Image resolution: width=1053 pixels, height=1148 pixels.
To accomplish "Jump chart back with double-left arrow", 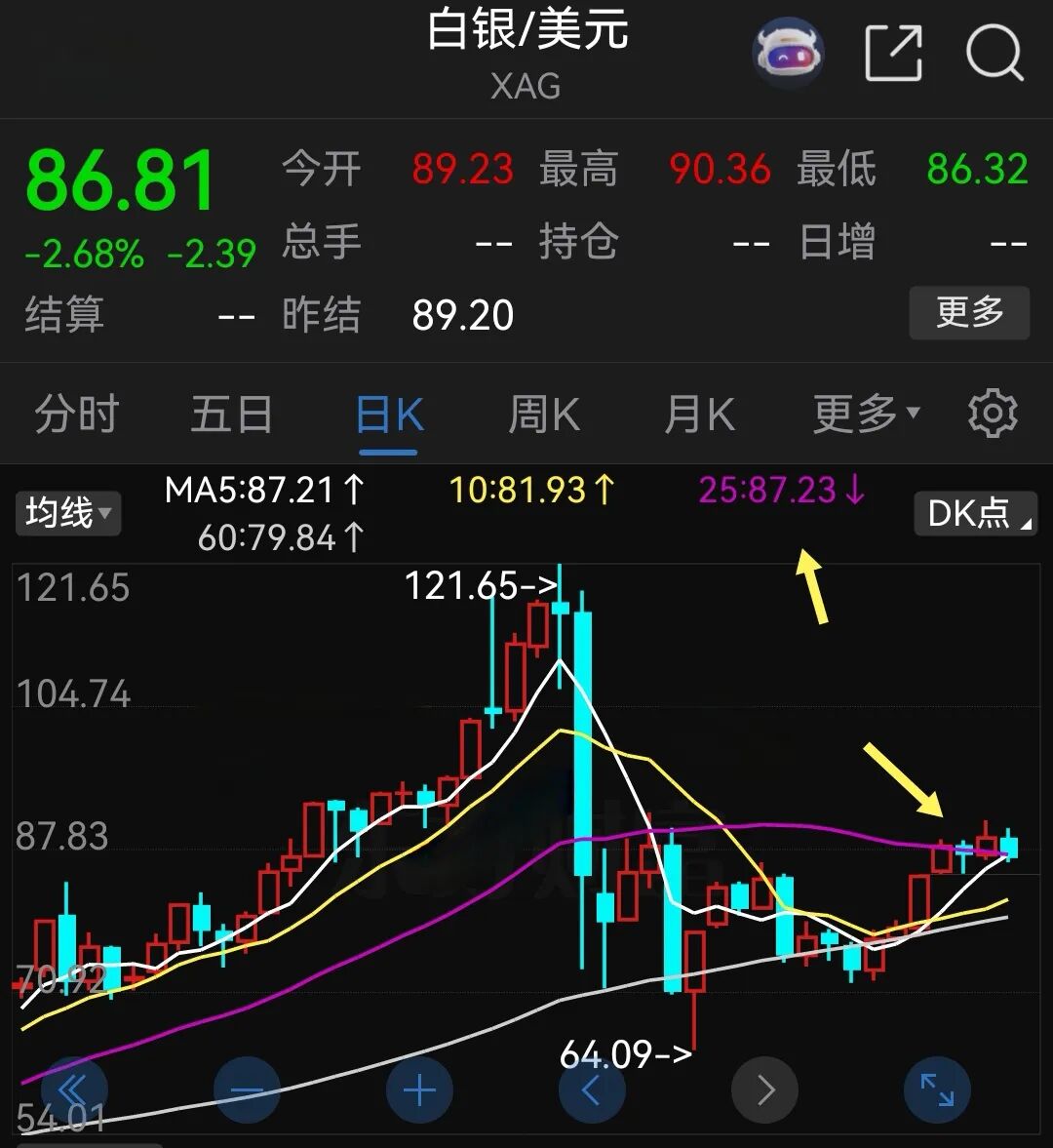I will [x=71, y=1089].
